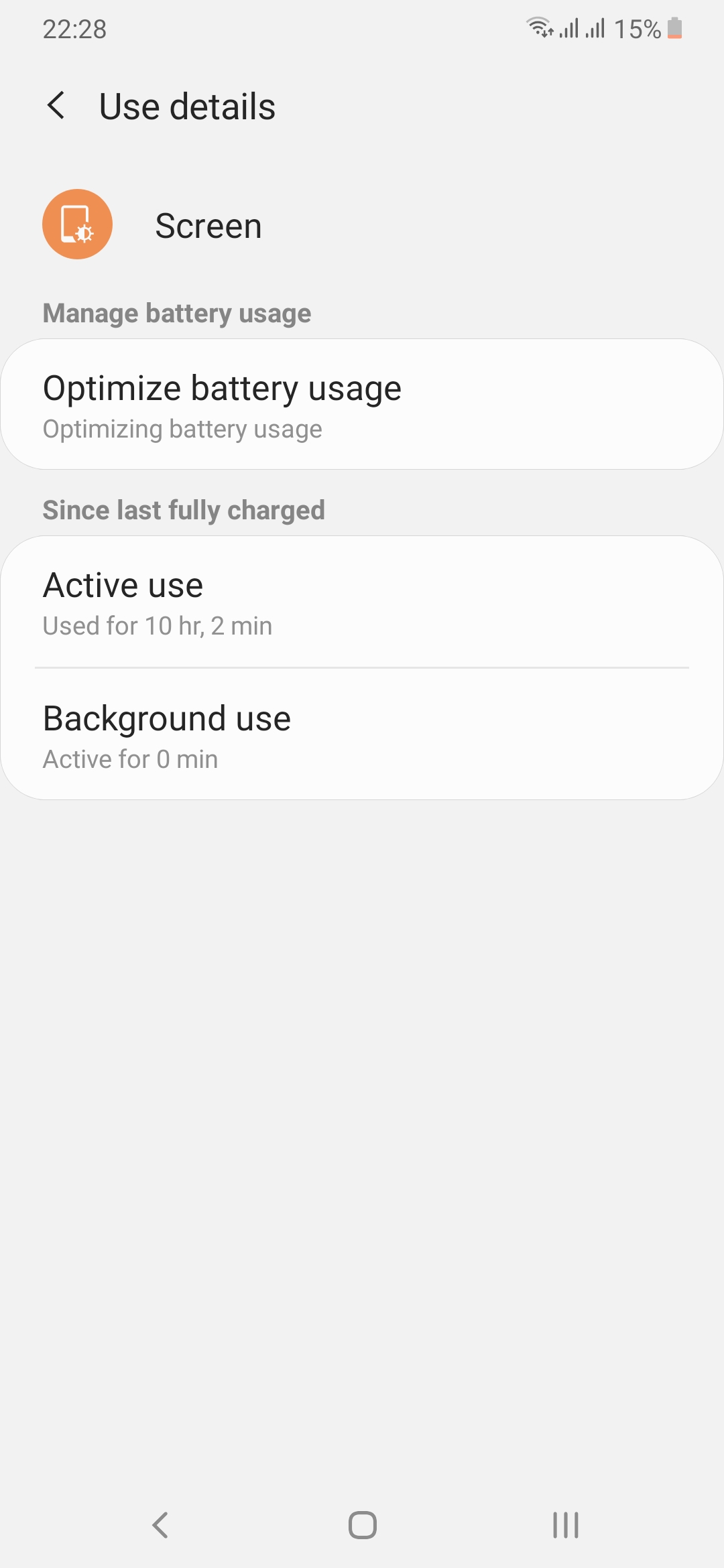724x1568 pixels.
Task: Tap the Wi-Fi status icon
Action: [x=540, y=27]
